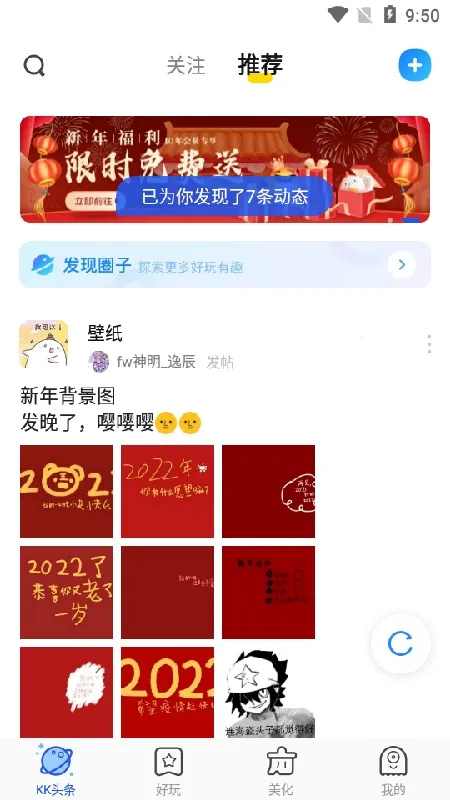The height and width of the screenshot is (800, 450).
Task: Select the 推荐 tab
Action: click(x=260, y=65)
